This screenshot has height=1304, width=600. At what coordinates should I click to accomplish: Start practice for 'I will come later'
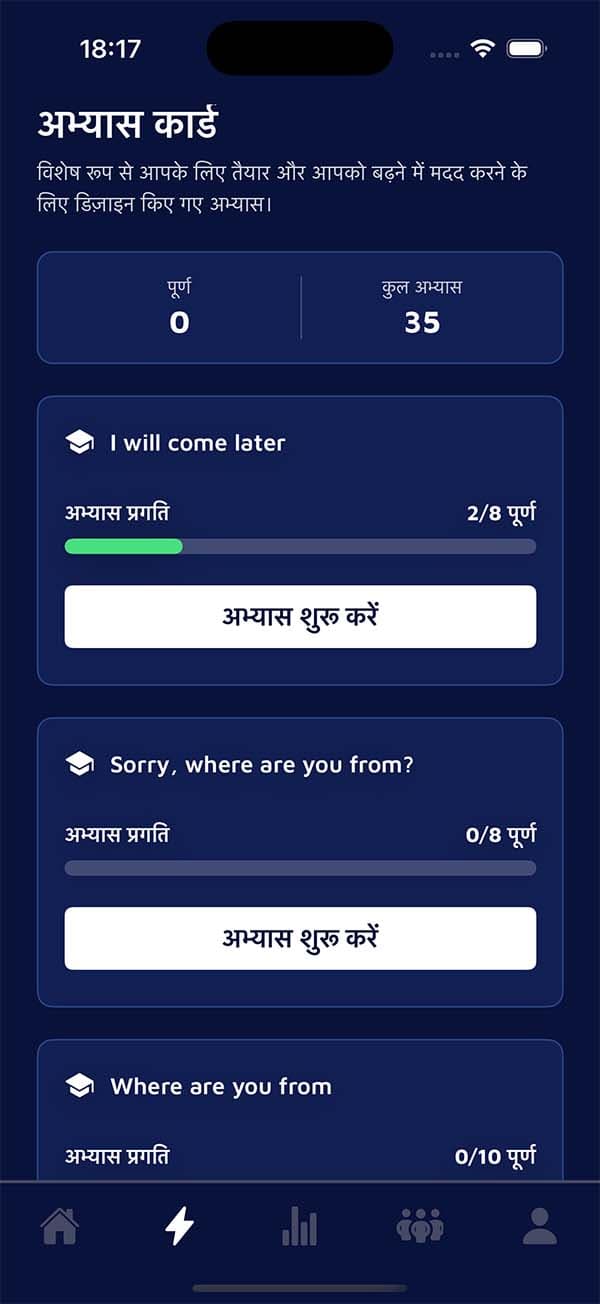(300, 616)
